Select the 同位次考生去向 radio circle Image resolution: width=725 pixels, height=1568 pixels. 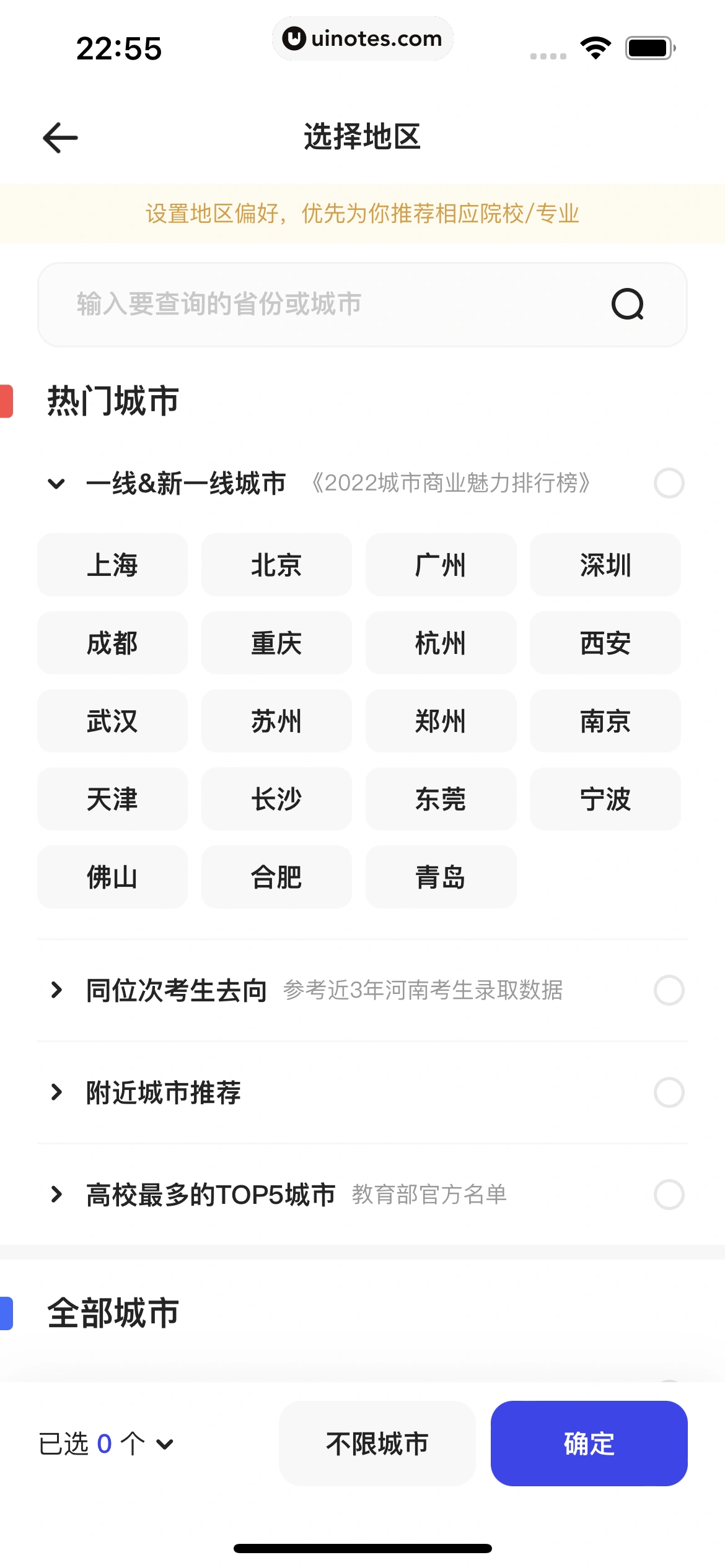(668, 989)
